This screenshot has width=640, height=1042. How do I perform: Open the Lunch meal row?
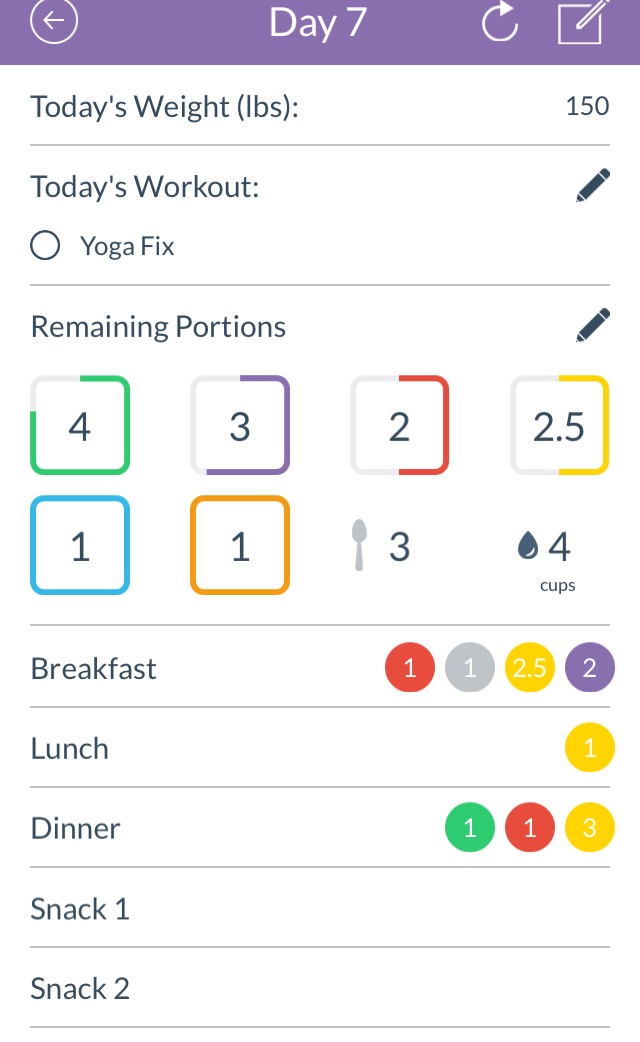(x=320, y=748)
